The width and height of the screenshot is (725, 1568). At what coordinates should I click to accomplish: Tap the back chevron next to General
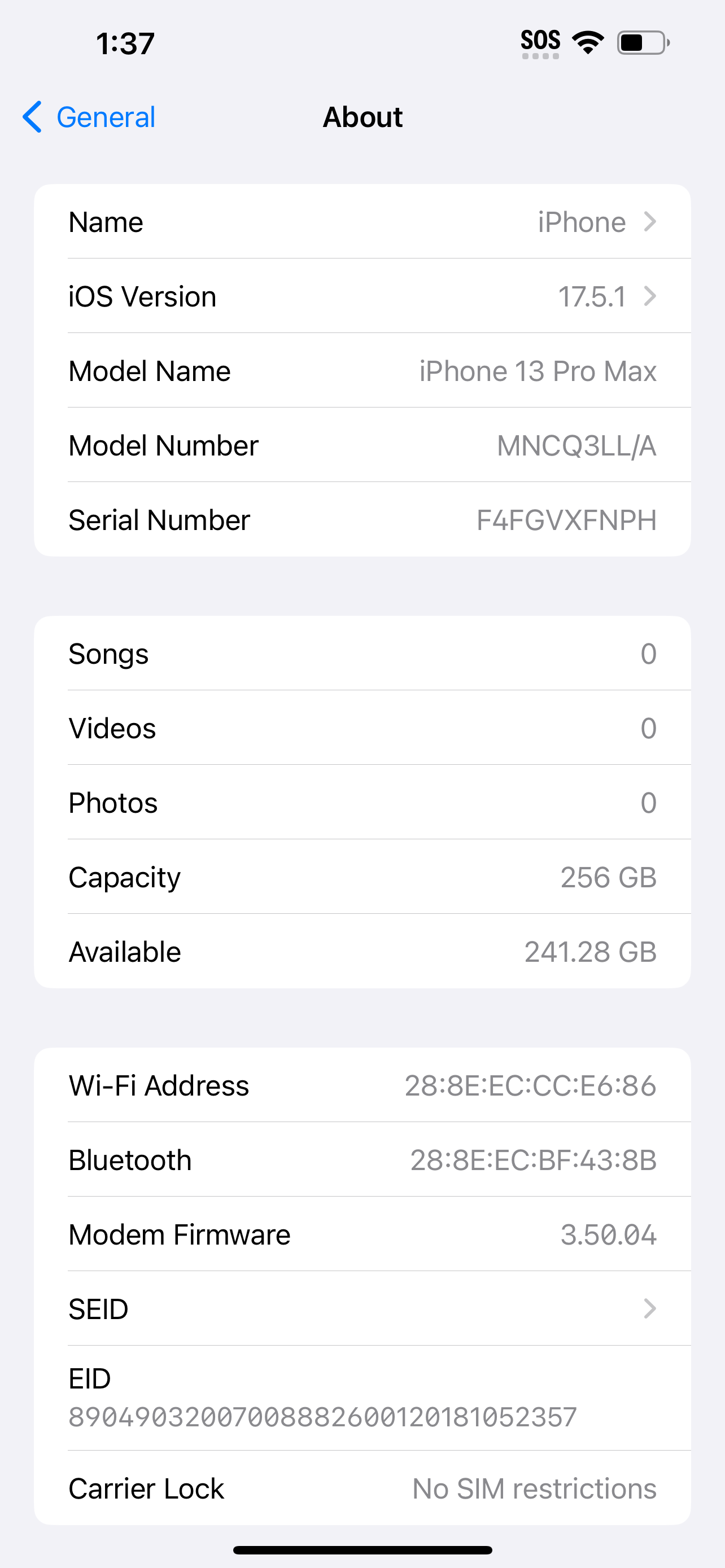tap(31, 117)
